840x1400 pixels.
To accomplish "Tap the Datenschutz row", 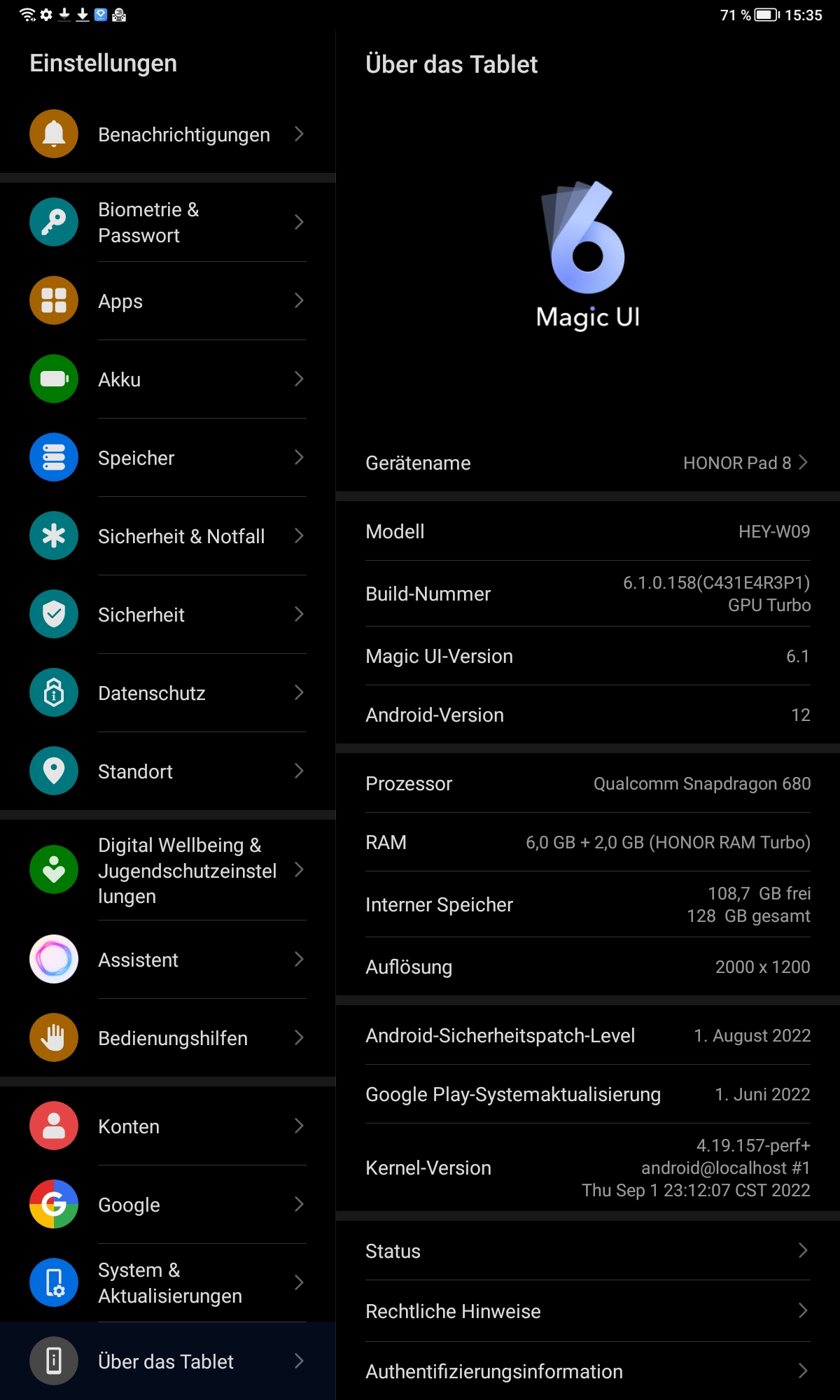I will pyautogui.click(x=168, y=693).
